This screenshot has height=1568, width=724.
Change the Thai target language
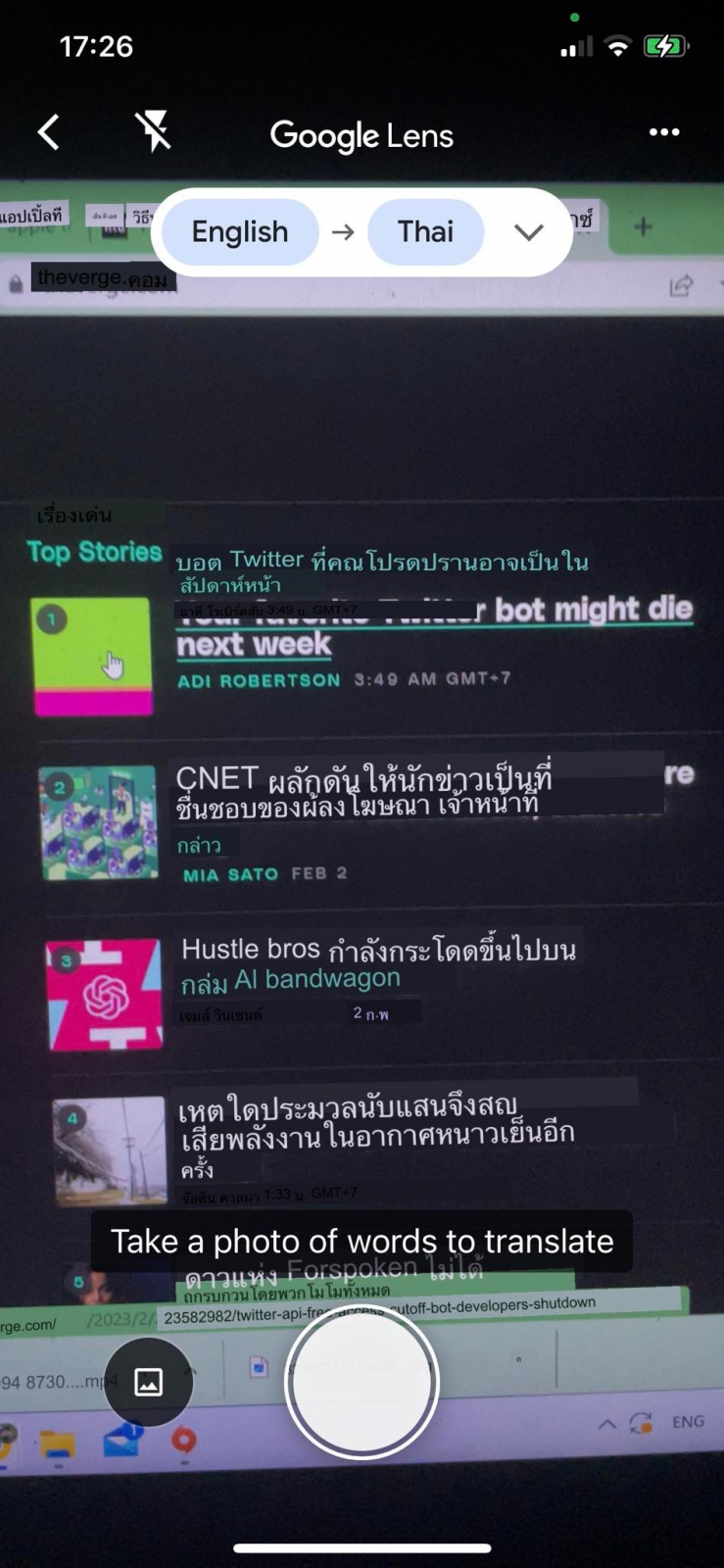[x=425, y=232]
